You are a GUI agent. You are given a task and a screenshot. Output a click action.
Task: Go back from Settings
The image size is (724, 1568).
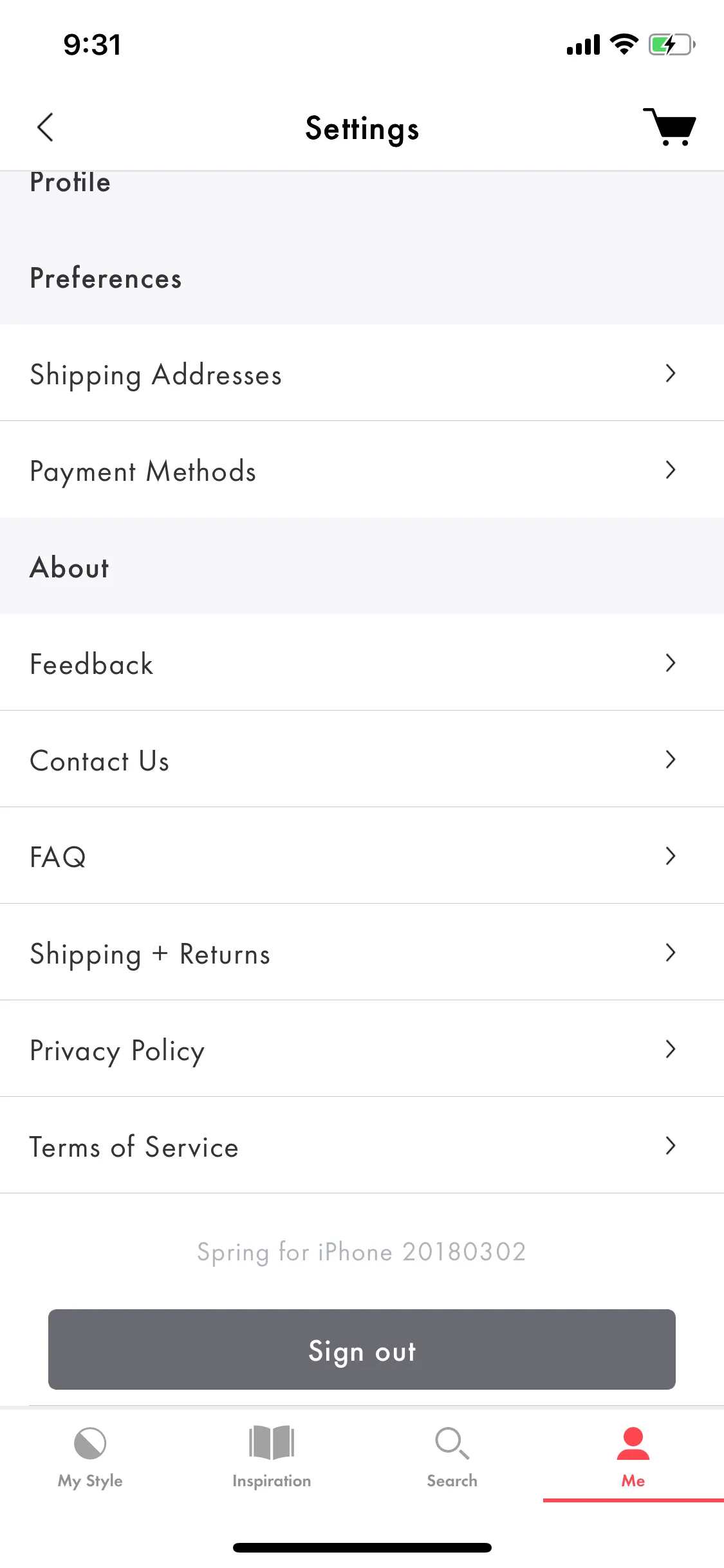pyautogui.click(x=45, y=127)
